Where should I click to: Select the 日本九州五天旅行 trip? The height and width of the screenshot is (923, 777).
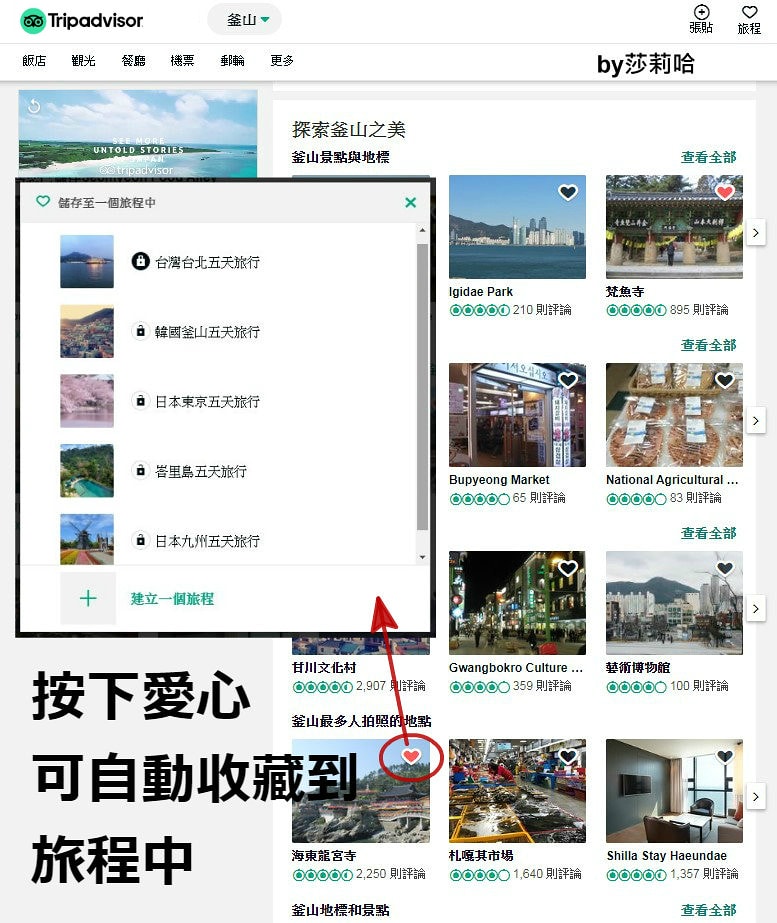[x=207, y=541]
